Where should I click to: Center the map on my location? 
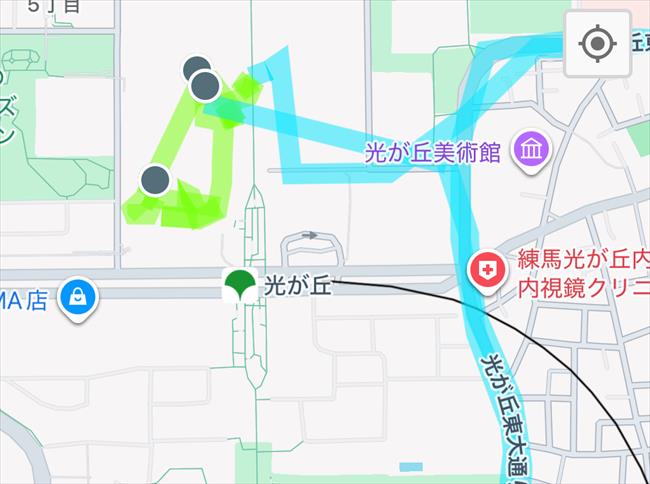[x=597, y=44]
